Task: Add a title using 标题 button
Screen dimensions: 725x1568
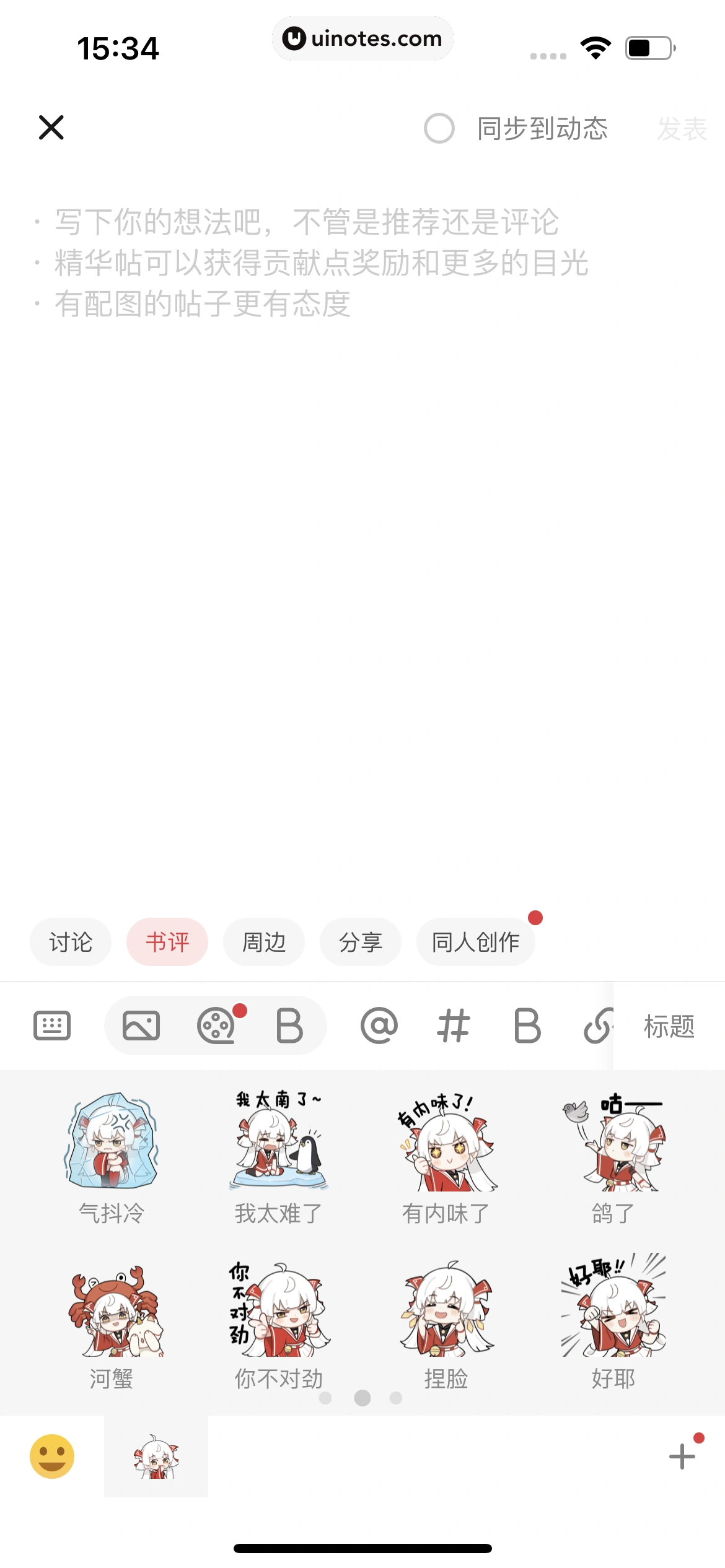Action: coord(668,1025)
